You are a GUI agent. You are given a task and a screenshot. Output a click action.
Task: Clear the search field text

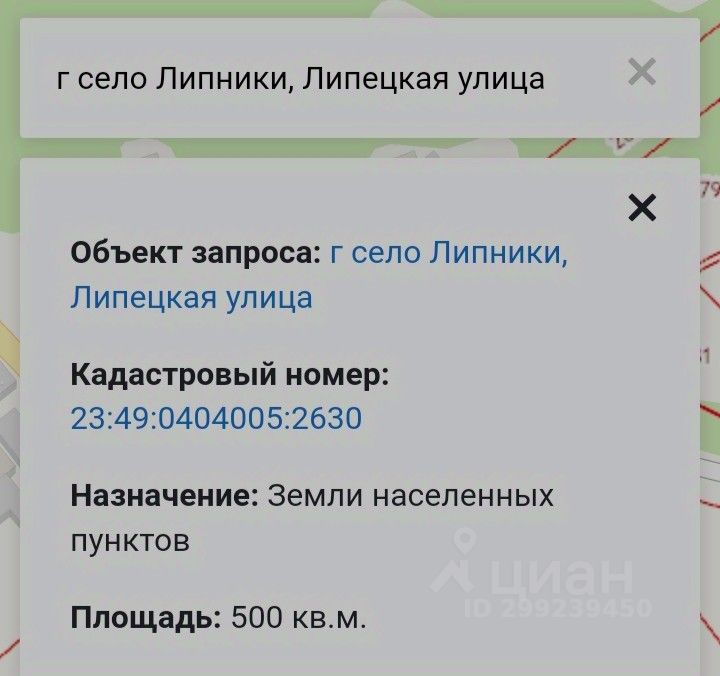coord(641,72)
